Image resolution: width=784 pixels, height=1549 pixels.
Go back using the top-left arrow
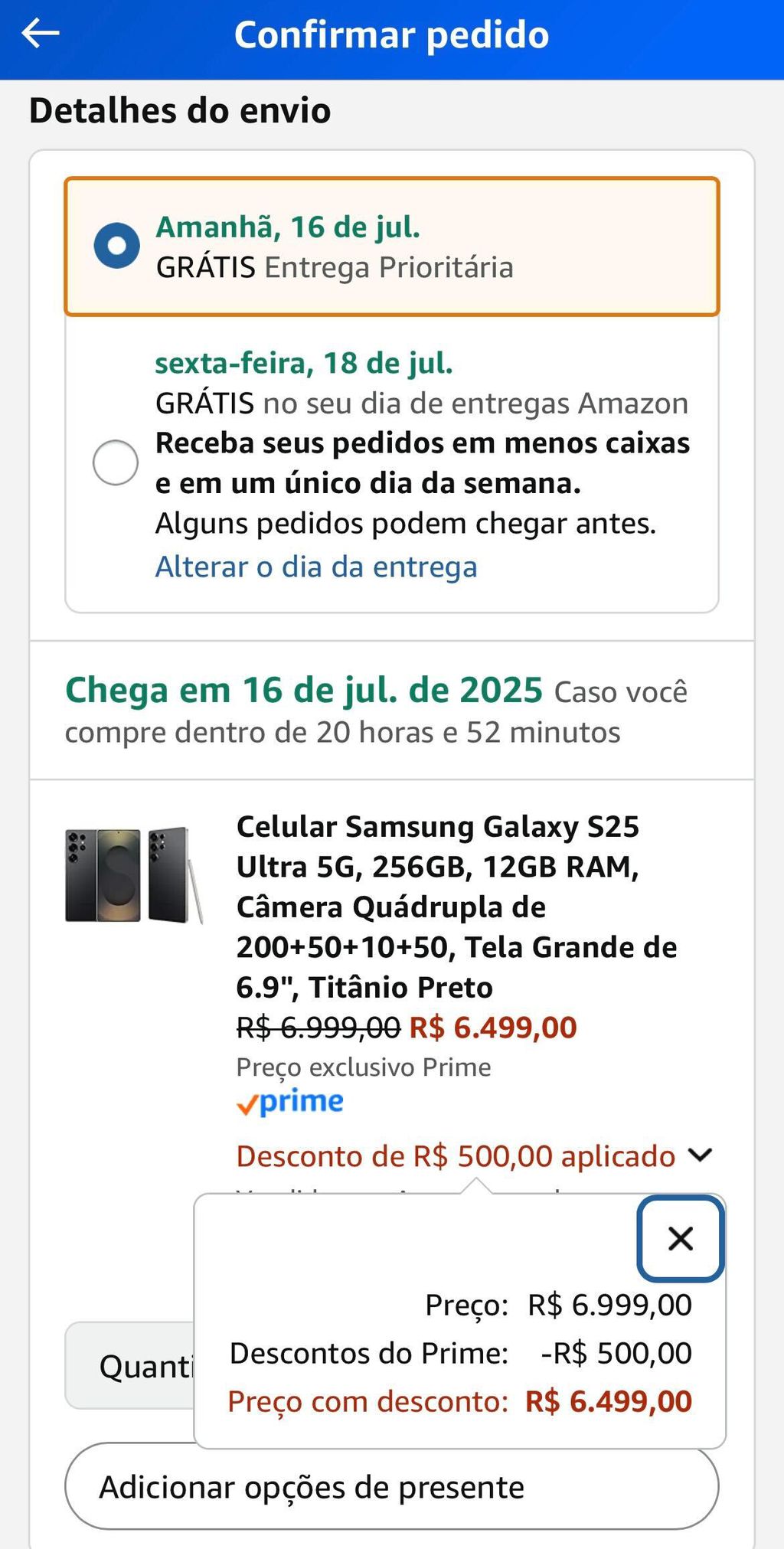tap(41, 34)
